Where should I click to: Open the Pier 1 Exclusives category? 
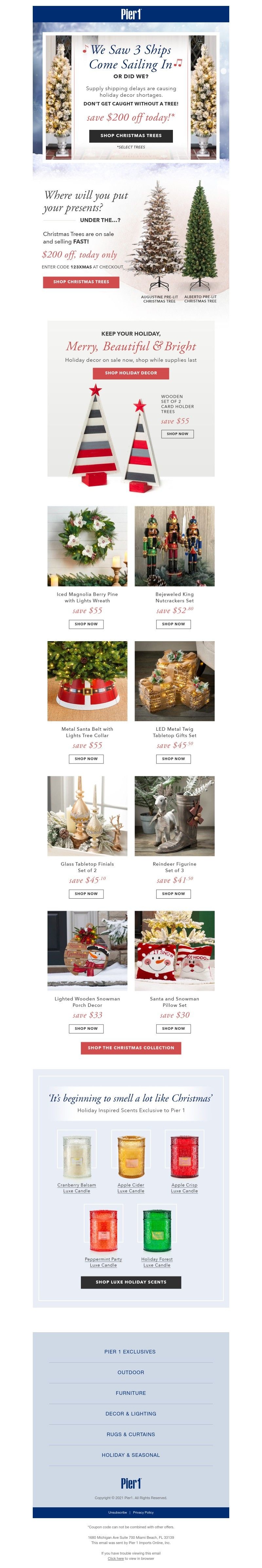[131, 1351]
